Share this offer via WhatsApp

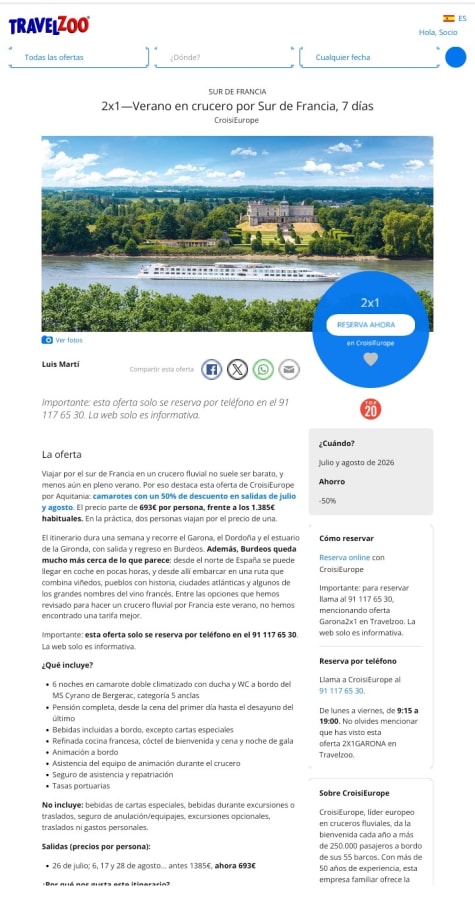264,369
